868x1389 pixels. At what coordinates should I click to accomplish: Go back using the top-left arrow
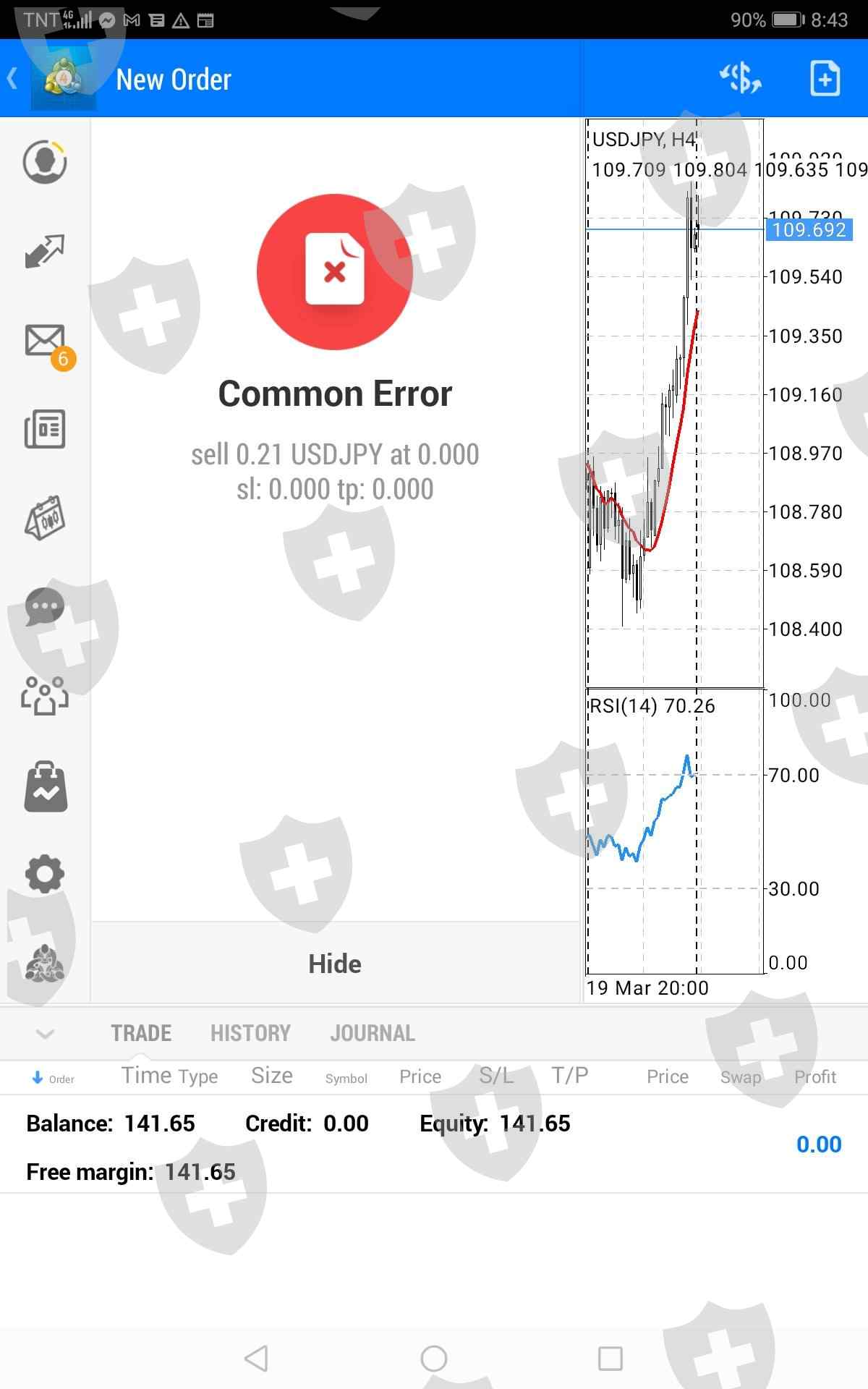pyautogui.click(x=12, y=78)
